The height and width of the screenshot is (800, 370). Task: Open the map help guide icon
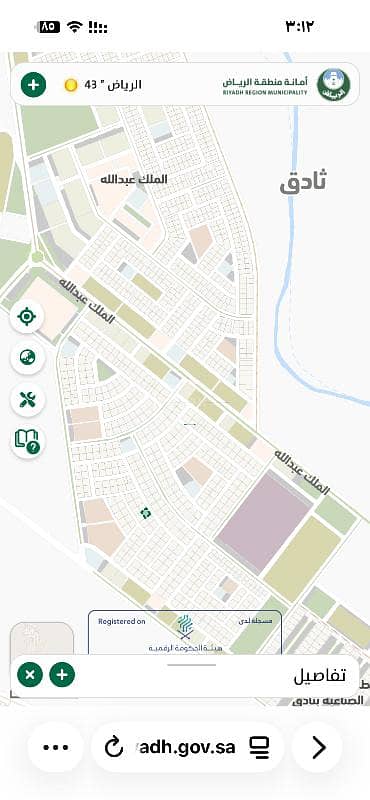click(27, 441)
